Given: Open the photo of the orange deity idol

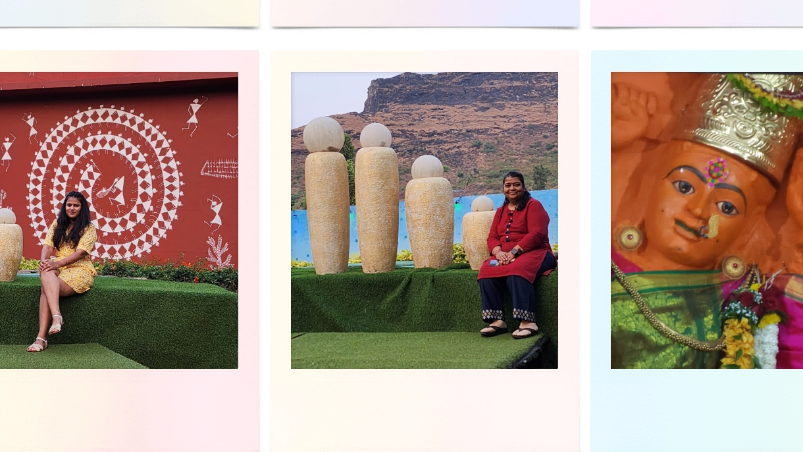Looking at the screenshot, I should point(706,220).
